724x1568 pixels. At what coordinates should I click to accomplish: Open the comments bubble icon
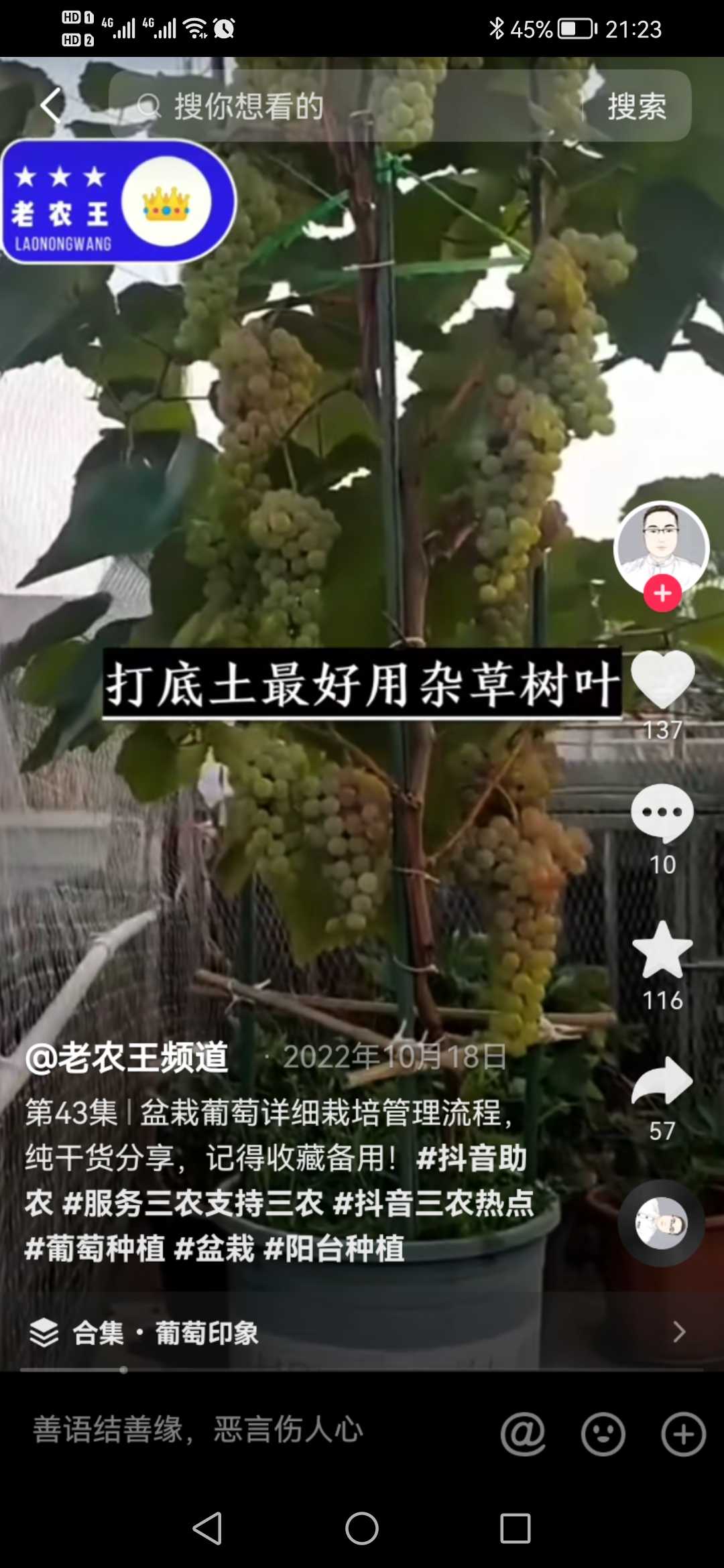(x=662, y=813)
